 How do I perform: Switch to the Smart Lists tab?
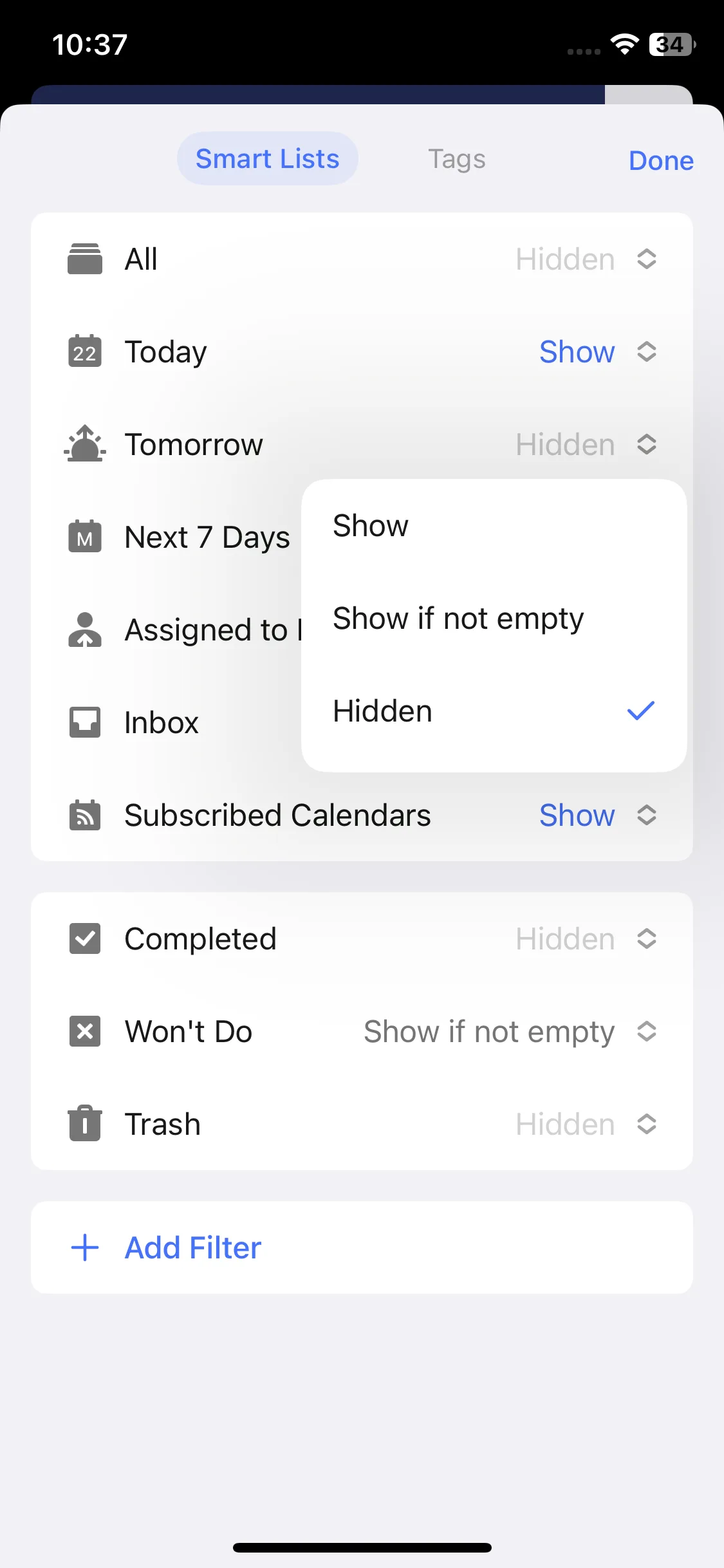(267, 159)
